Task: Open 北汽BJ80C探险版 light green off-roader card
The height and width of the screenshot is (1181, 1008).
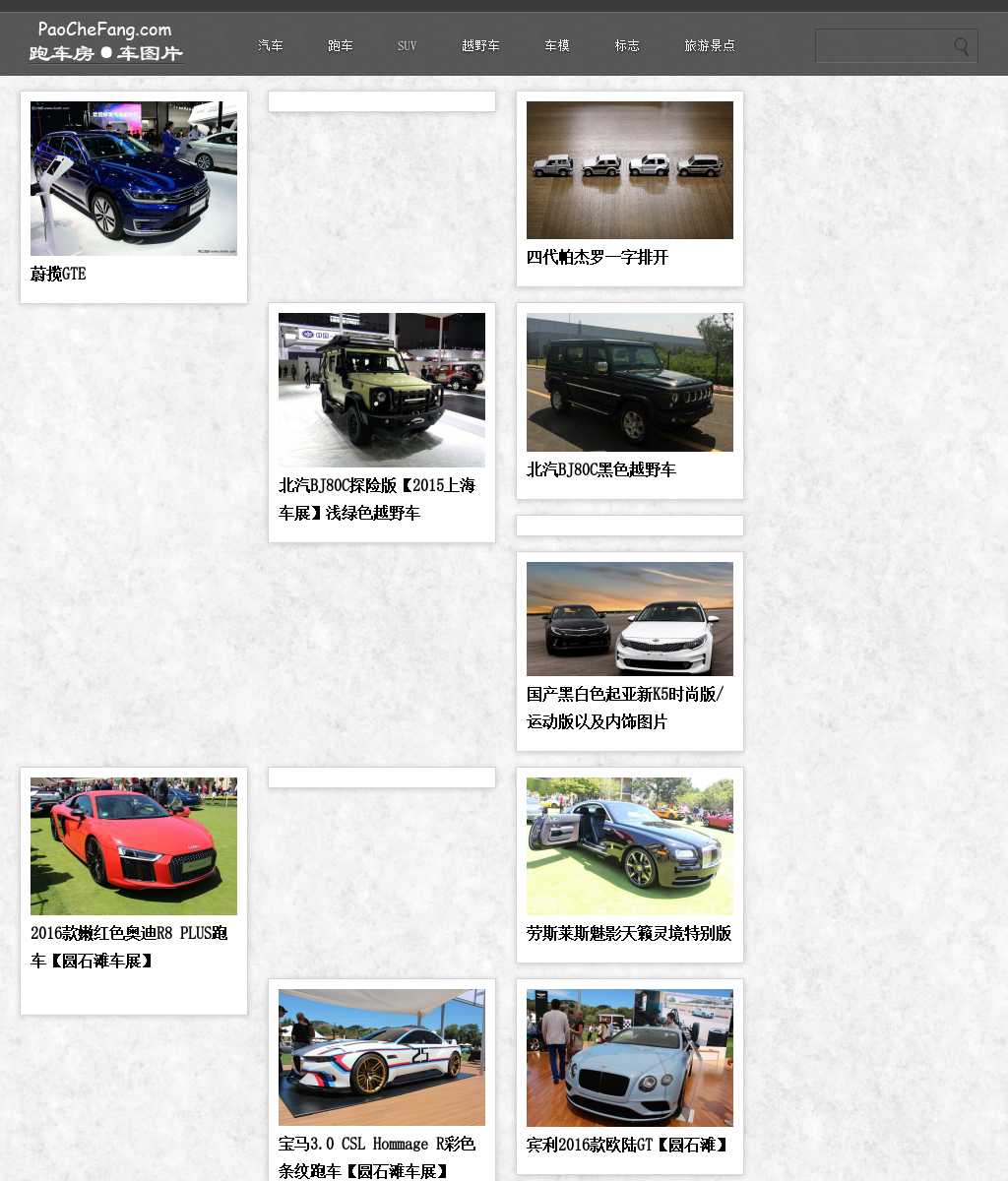Action: click(x=382, y=391)
